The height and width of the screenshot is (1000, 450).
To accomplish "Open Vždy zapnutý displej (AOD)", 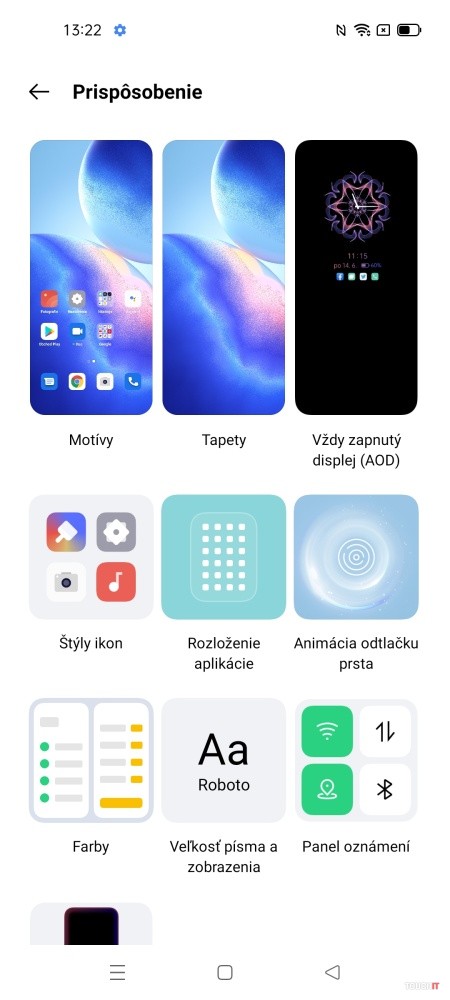I will [356, 277].
